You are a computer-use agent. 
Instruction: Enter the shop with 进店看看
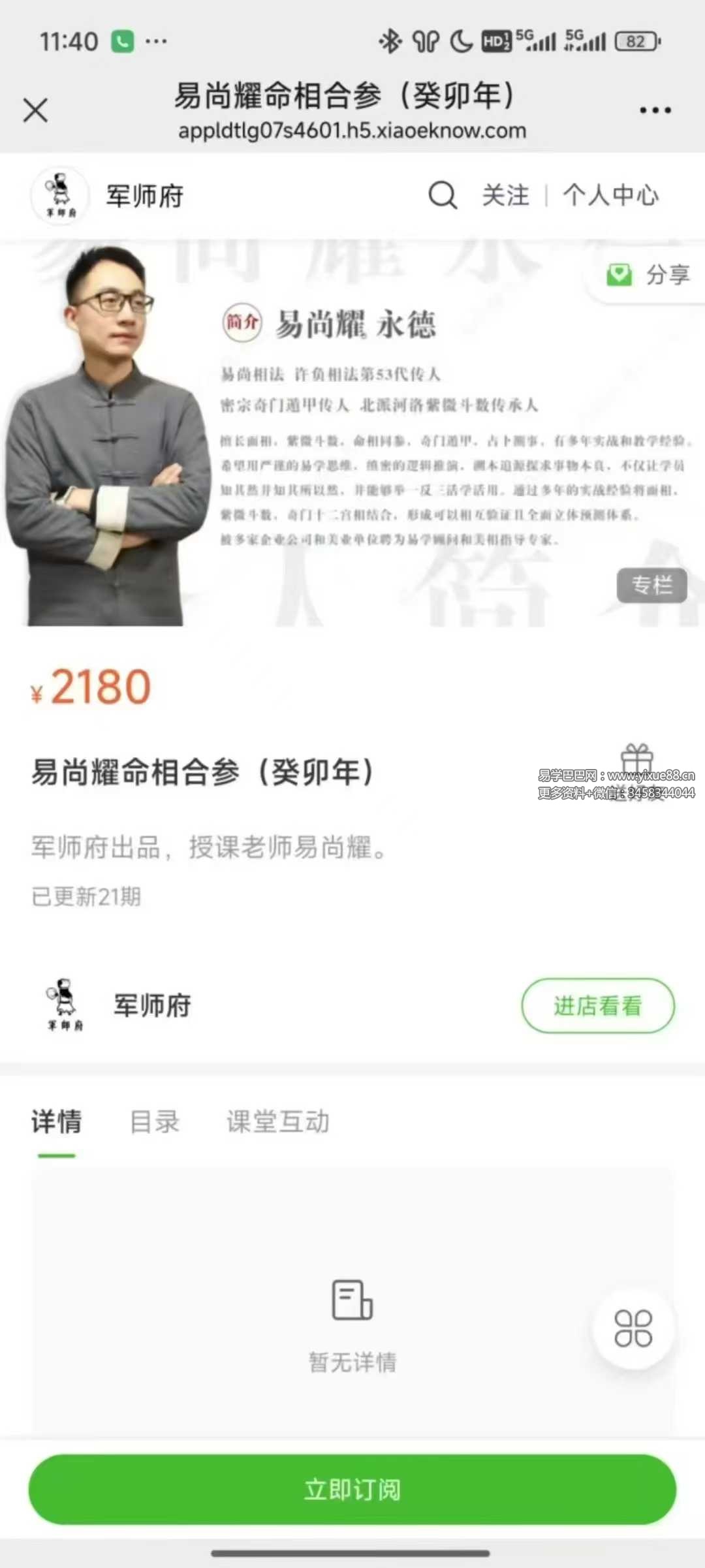point(597,1006)
